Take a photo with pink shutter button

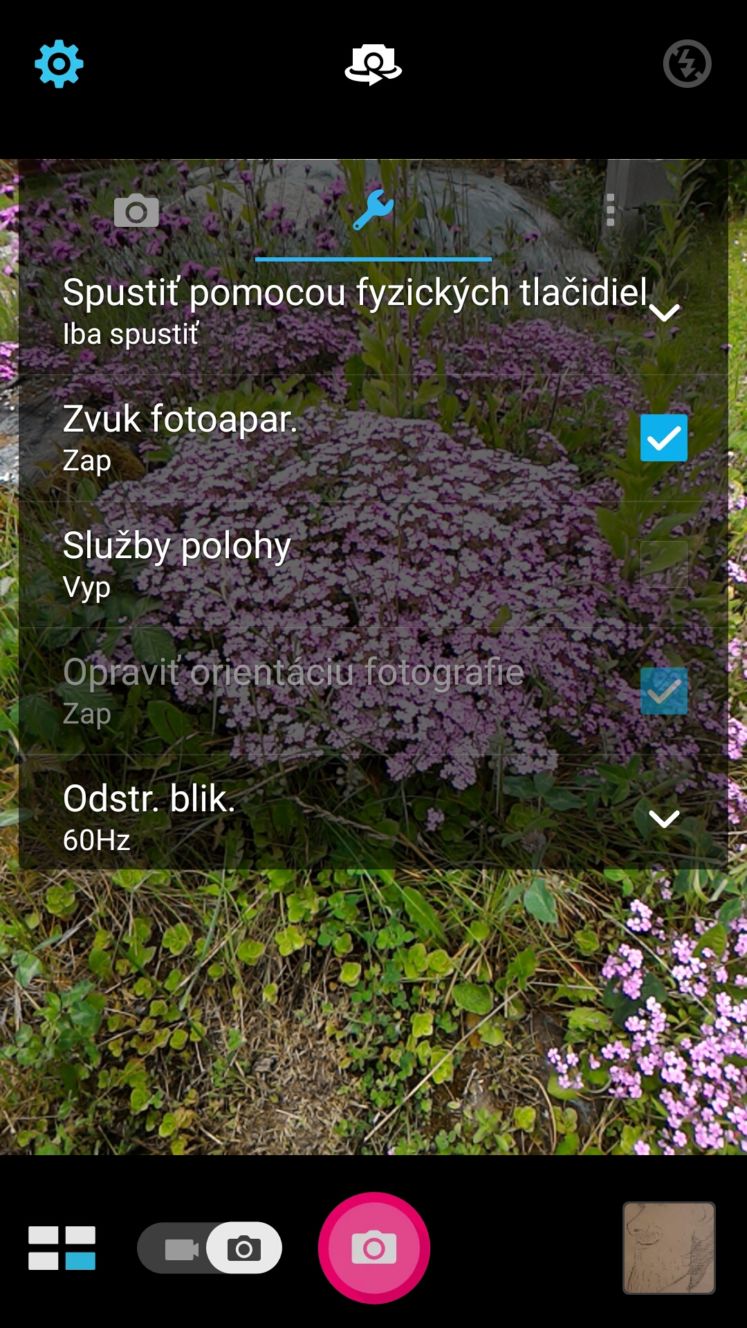374,1248
